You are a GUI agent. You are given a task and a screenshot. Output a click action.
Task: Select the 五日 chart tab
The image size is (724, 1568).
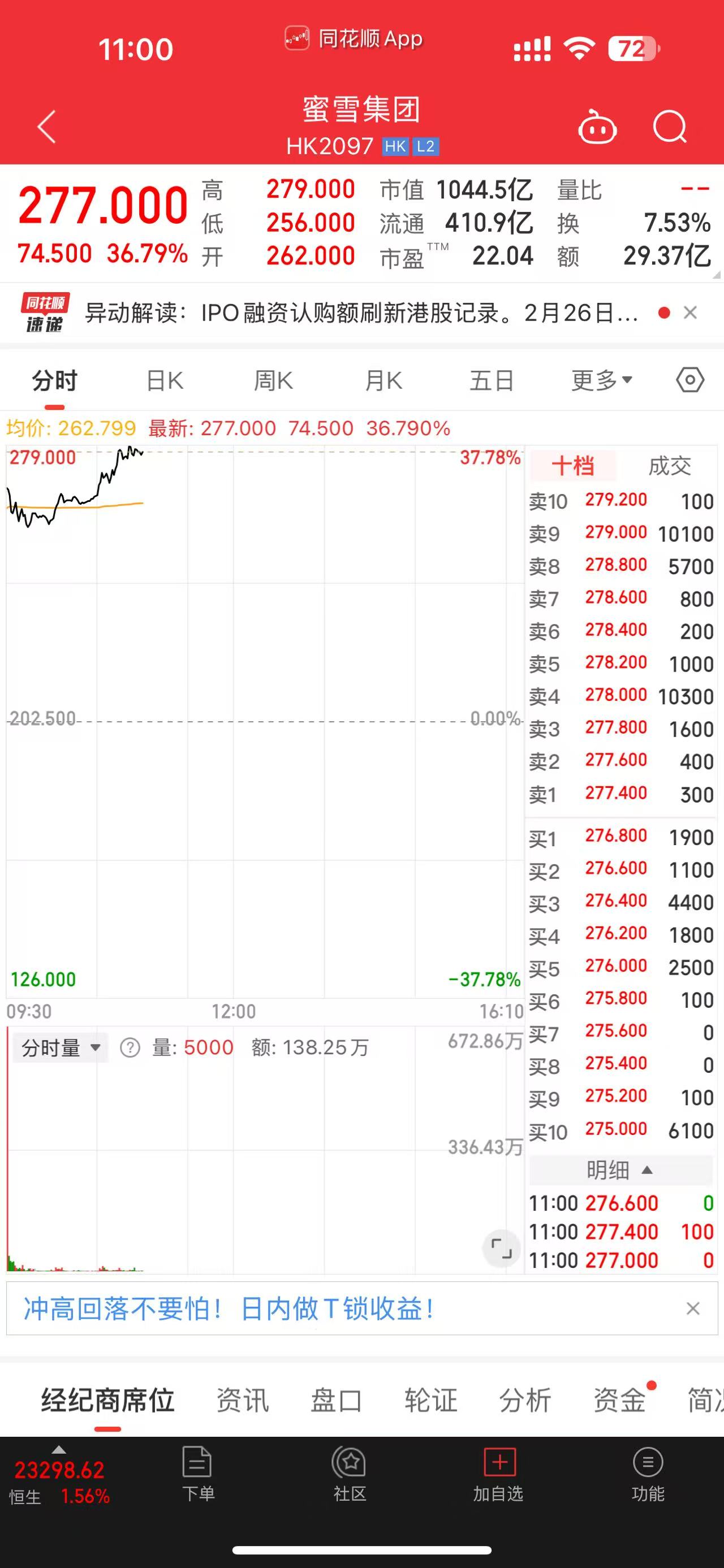[x=492, y=381]
